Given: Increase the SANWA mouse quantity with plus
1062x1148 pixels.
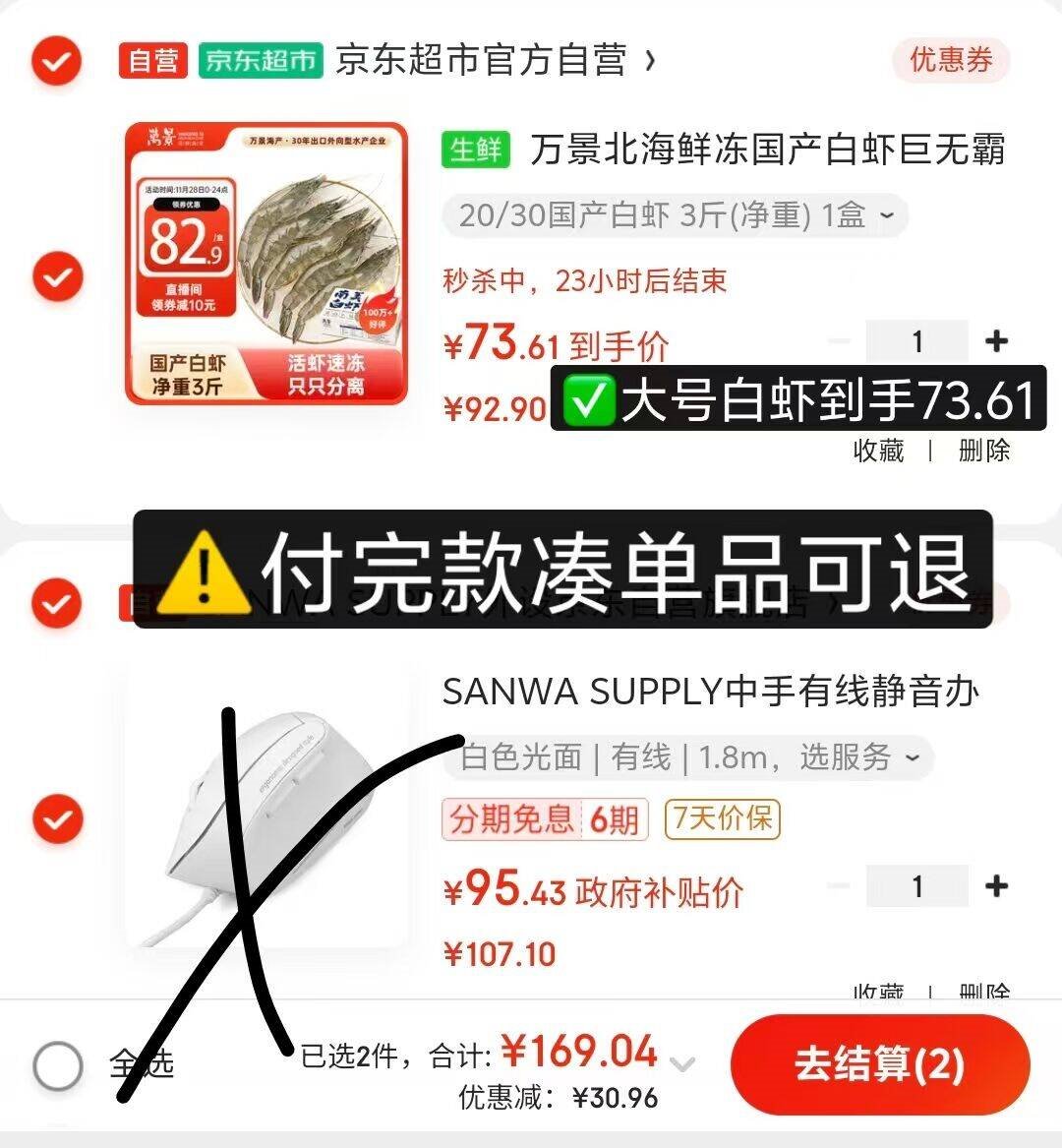Looking at the screenshot, I should pos(996,886).
